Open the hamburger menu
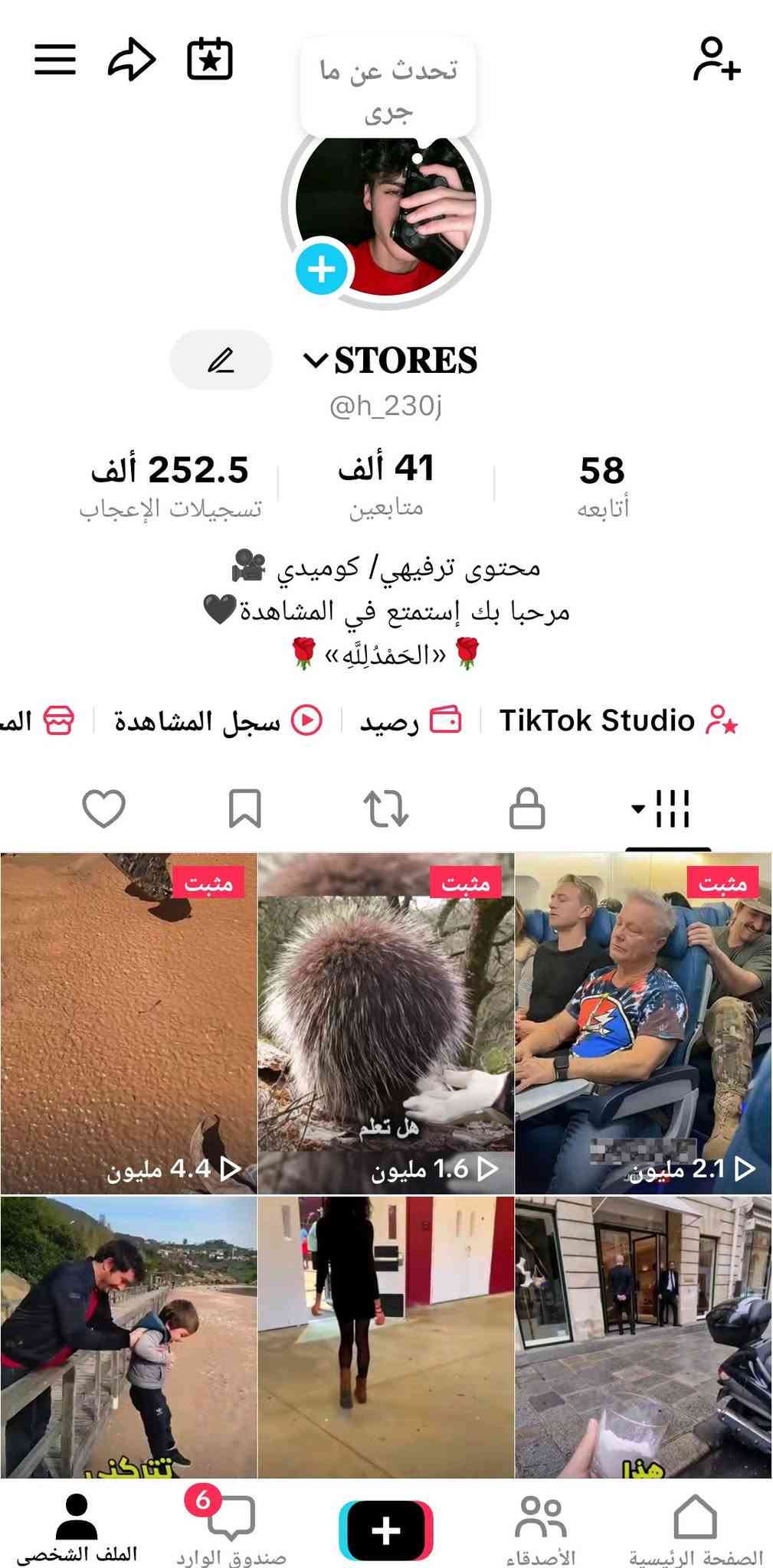 point(55,59)
